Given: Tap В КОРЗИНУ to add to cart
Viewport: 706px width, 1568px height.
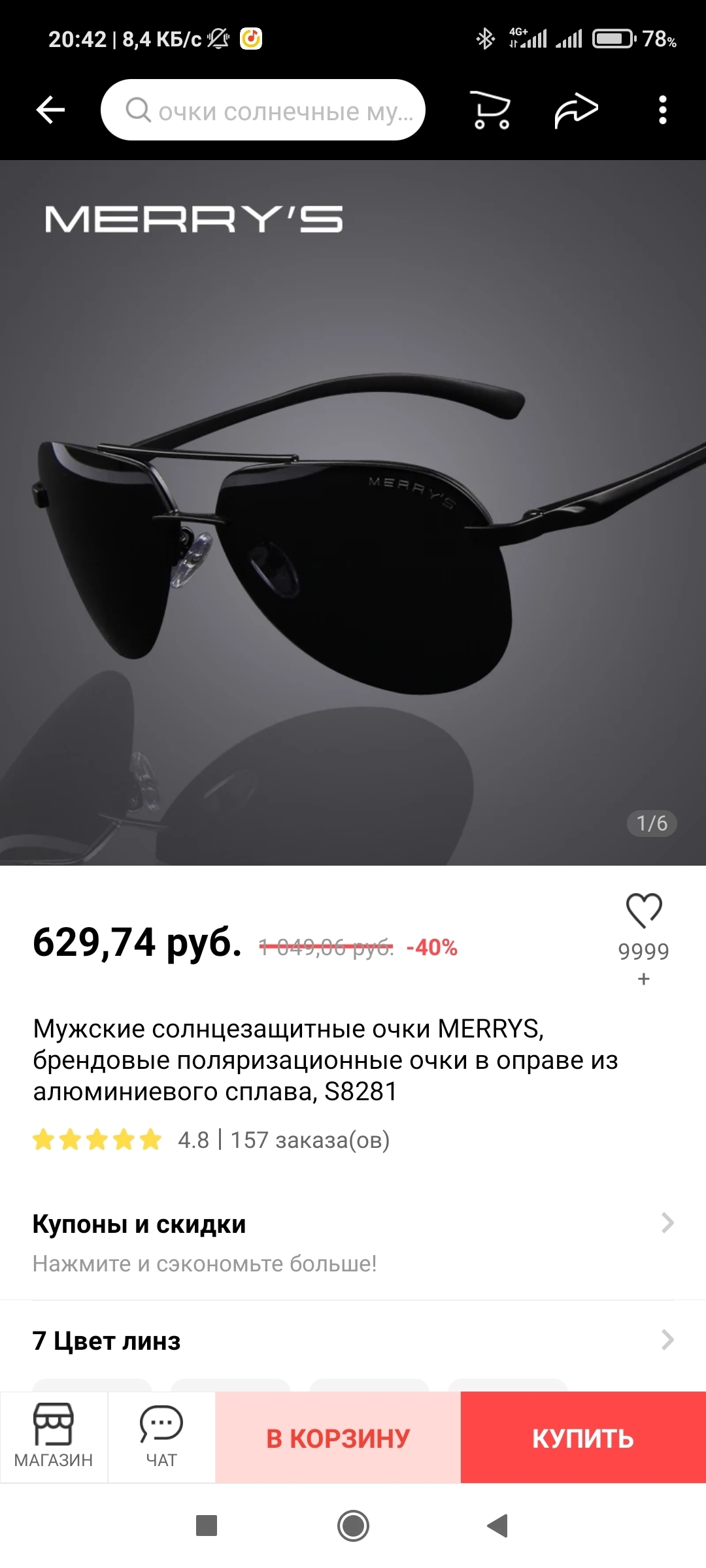Looking at the screenshot, I should tap(338, 1438).
